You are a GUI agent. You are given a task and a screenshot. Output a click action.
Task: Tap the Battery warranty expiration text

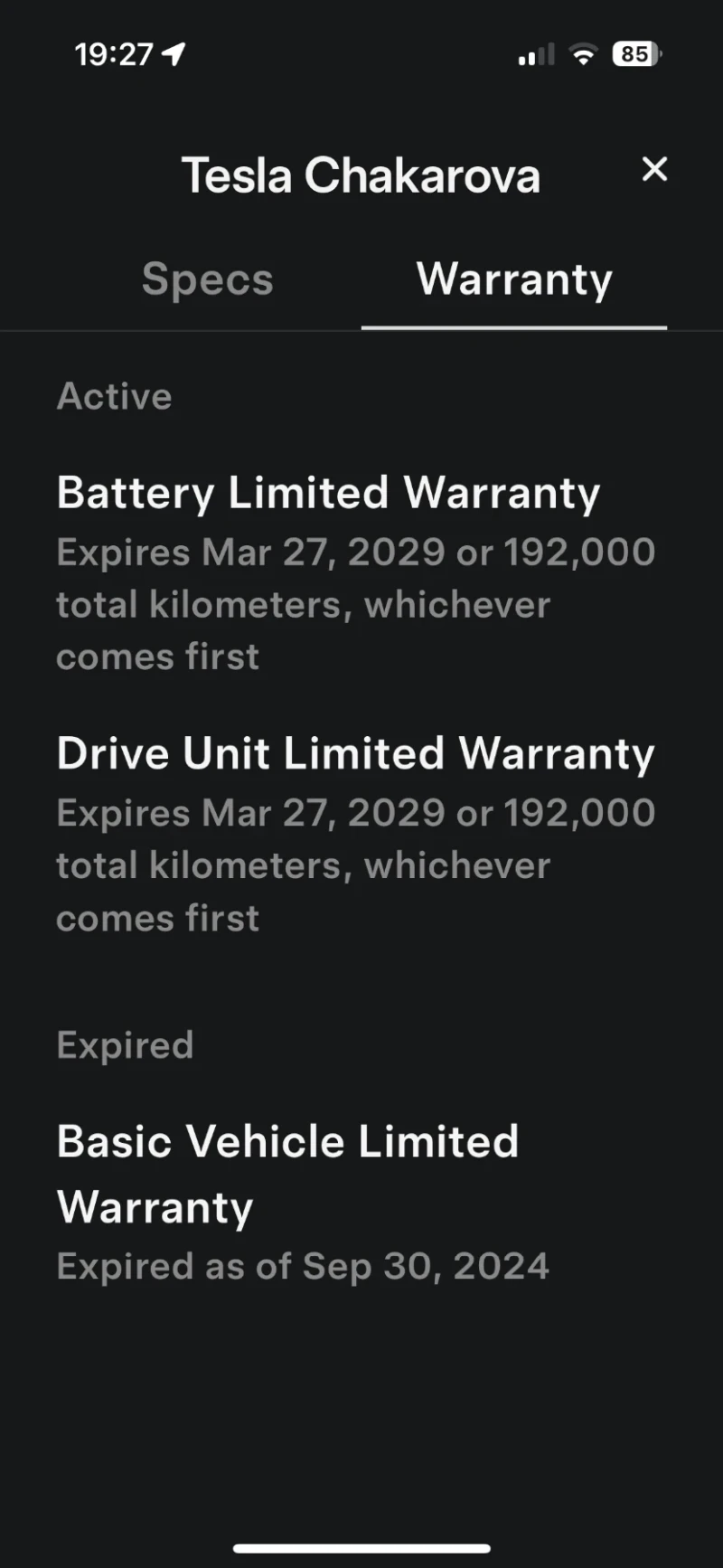coord(356,603)
